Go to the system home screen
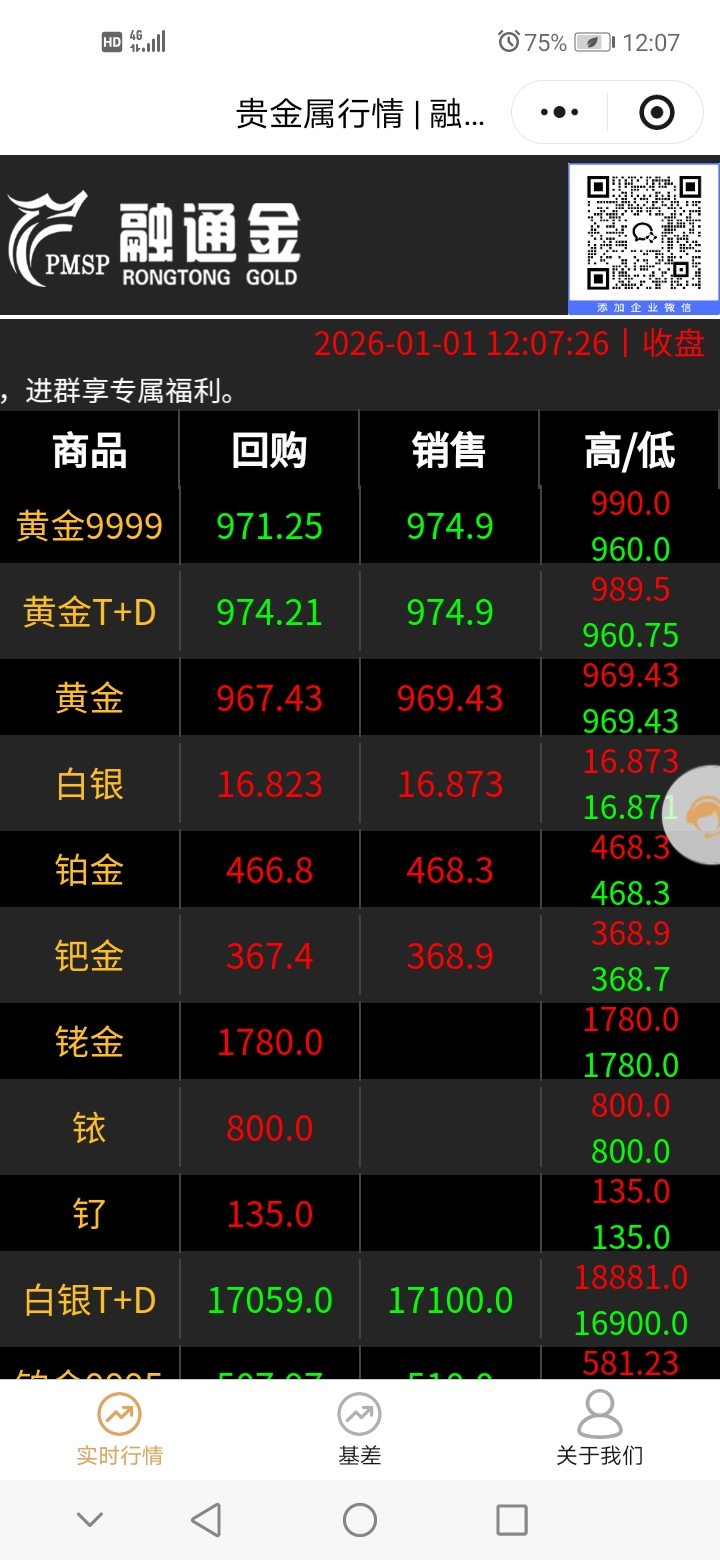 (359, 1520)
